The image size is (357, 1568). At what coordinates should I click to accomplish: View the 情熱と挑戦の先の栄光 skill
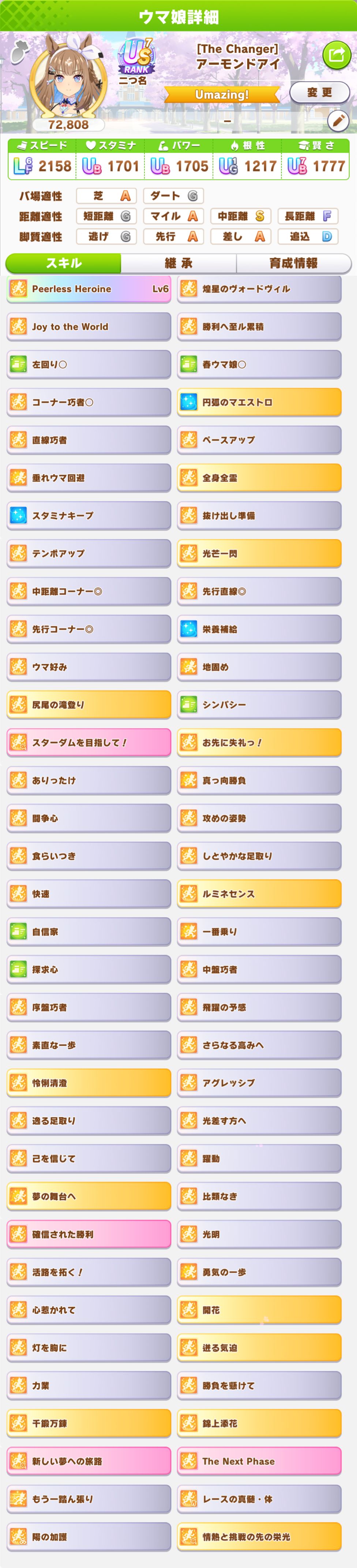click(x=259, y=1536)
